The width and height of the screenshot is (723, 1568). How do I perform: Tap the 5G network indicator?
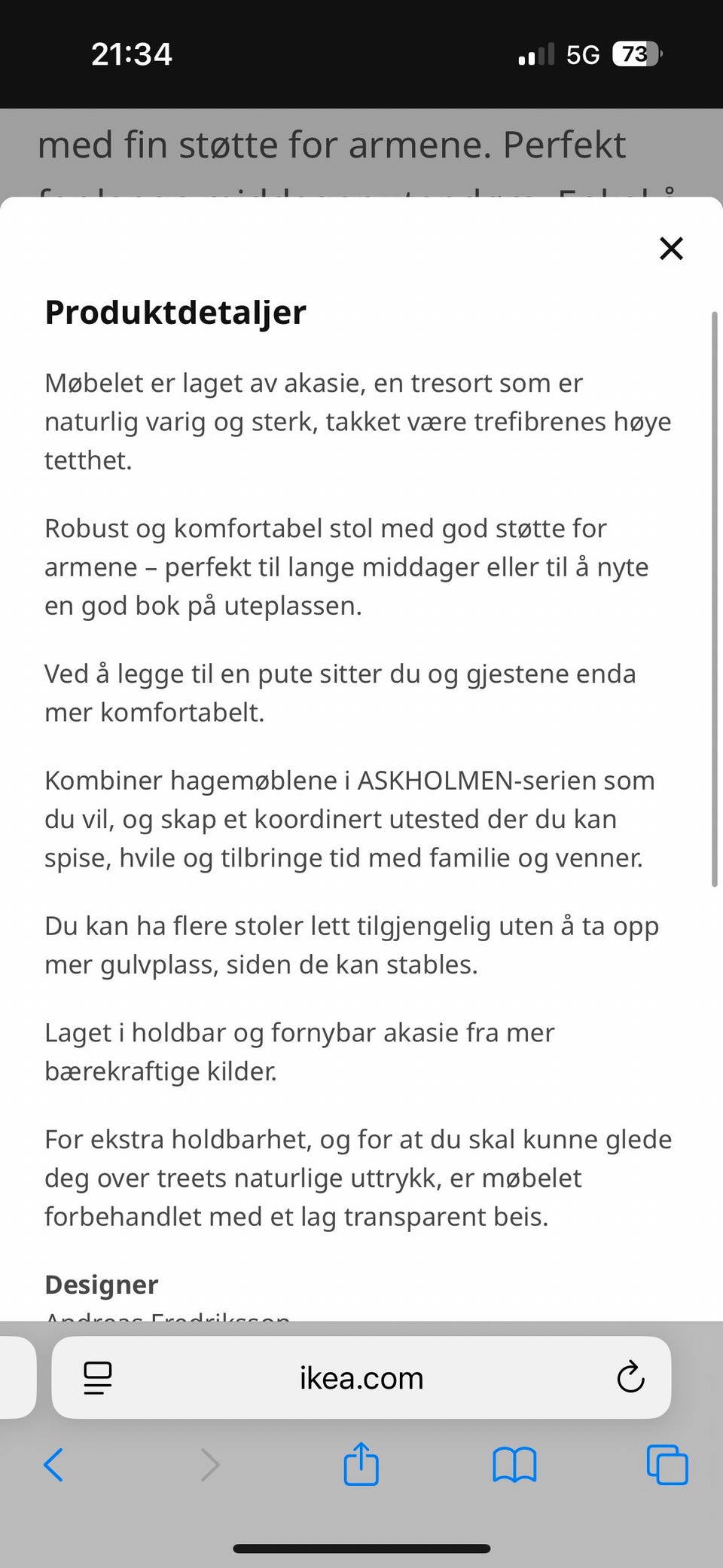coord(581,53)
